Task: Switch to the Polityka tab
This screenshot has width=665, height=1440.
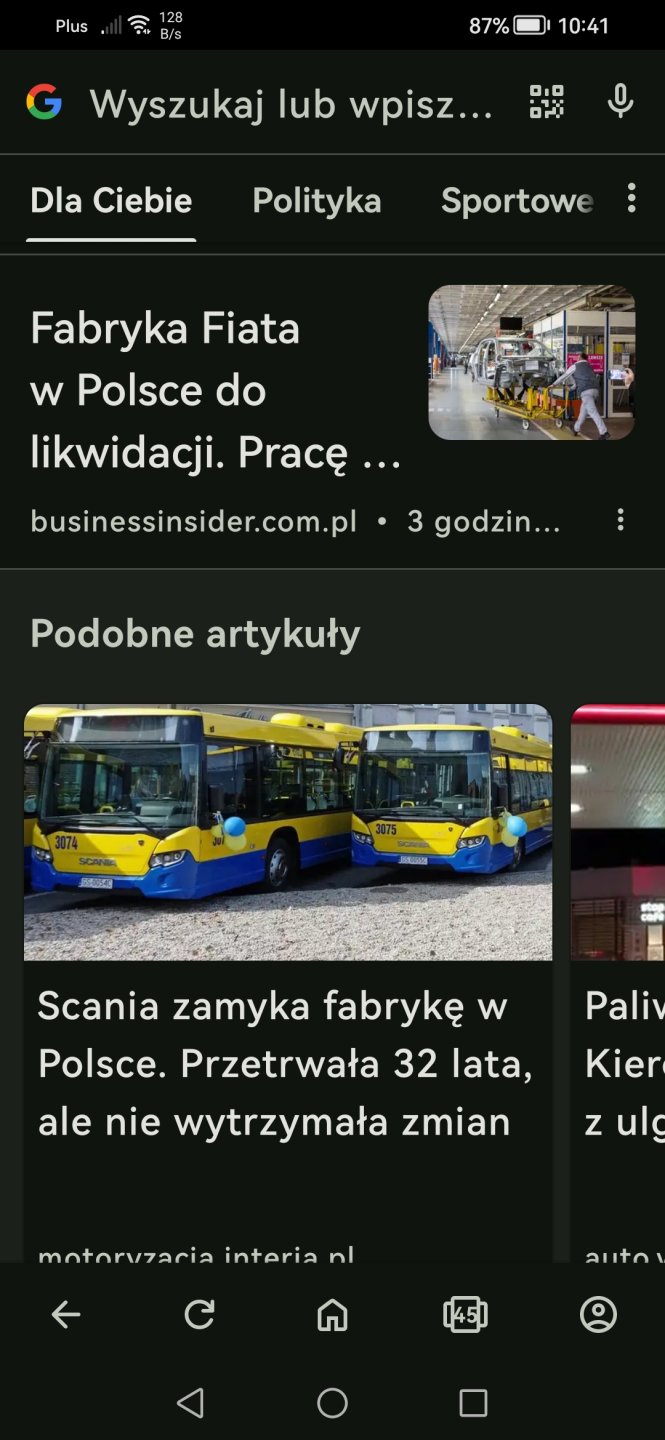Action: (316, 201)
